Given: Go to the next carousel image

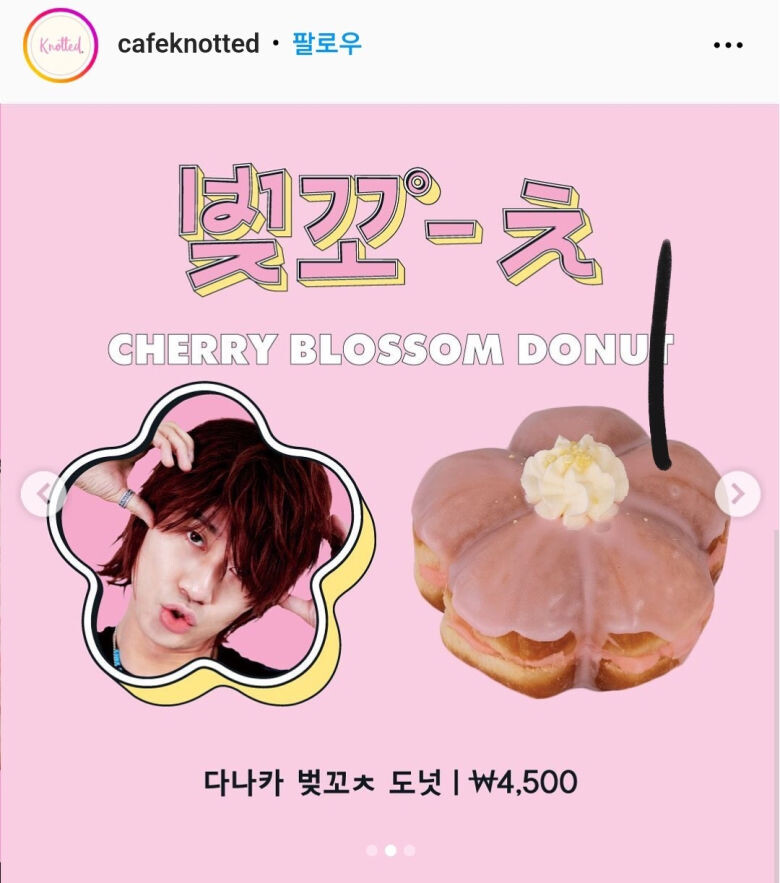Looking at the screenshot, I should [737, 493].
